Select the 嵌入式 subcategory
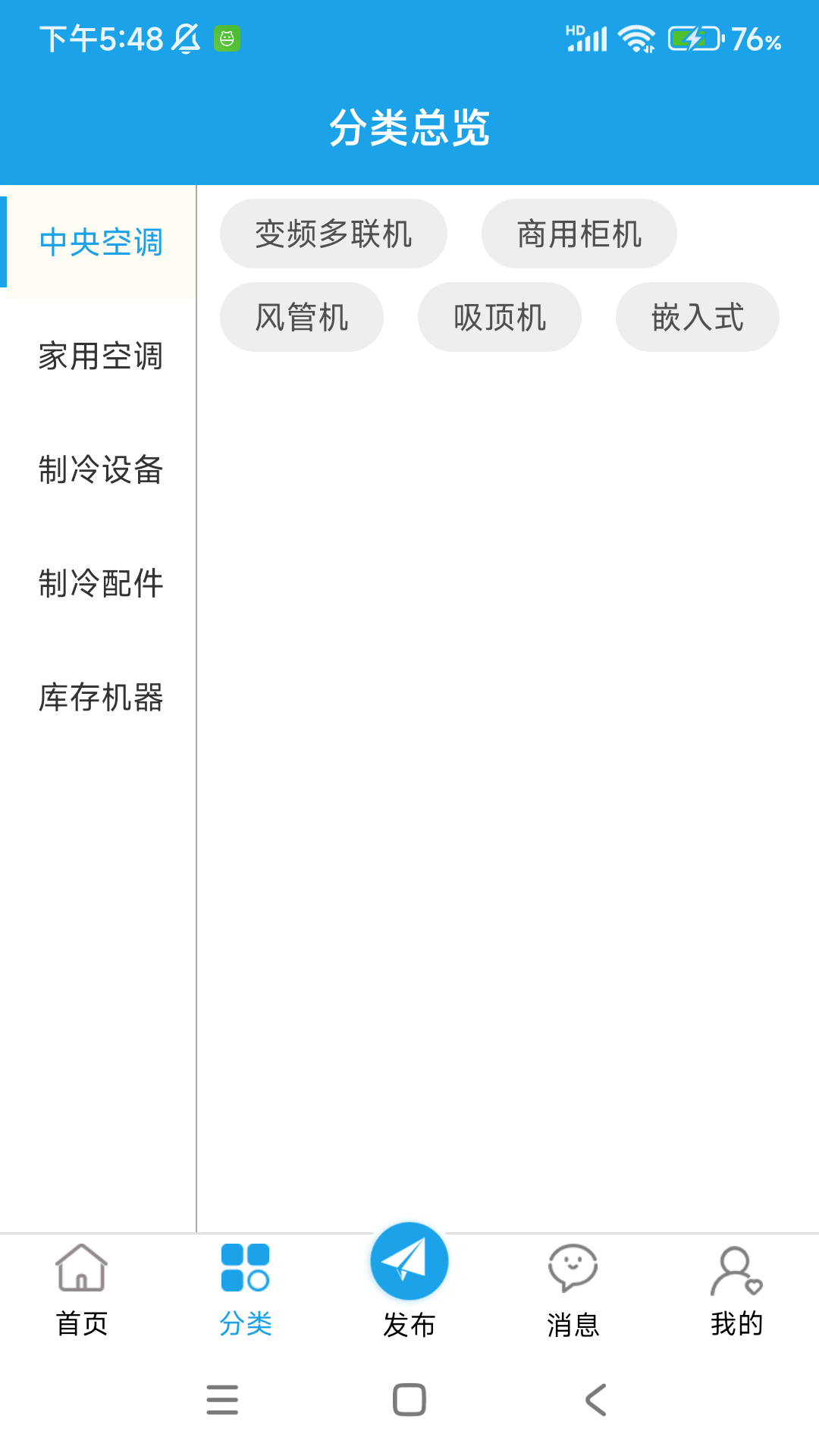The width and height of the screenshot is (819, 1456). pyautogui.click(x=698, y=317)
